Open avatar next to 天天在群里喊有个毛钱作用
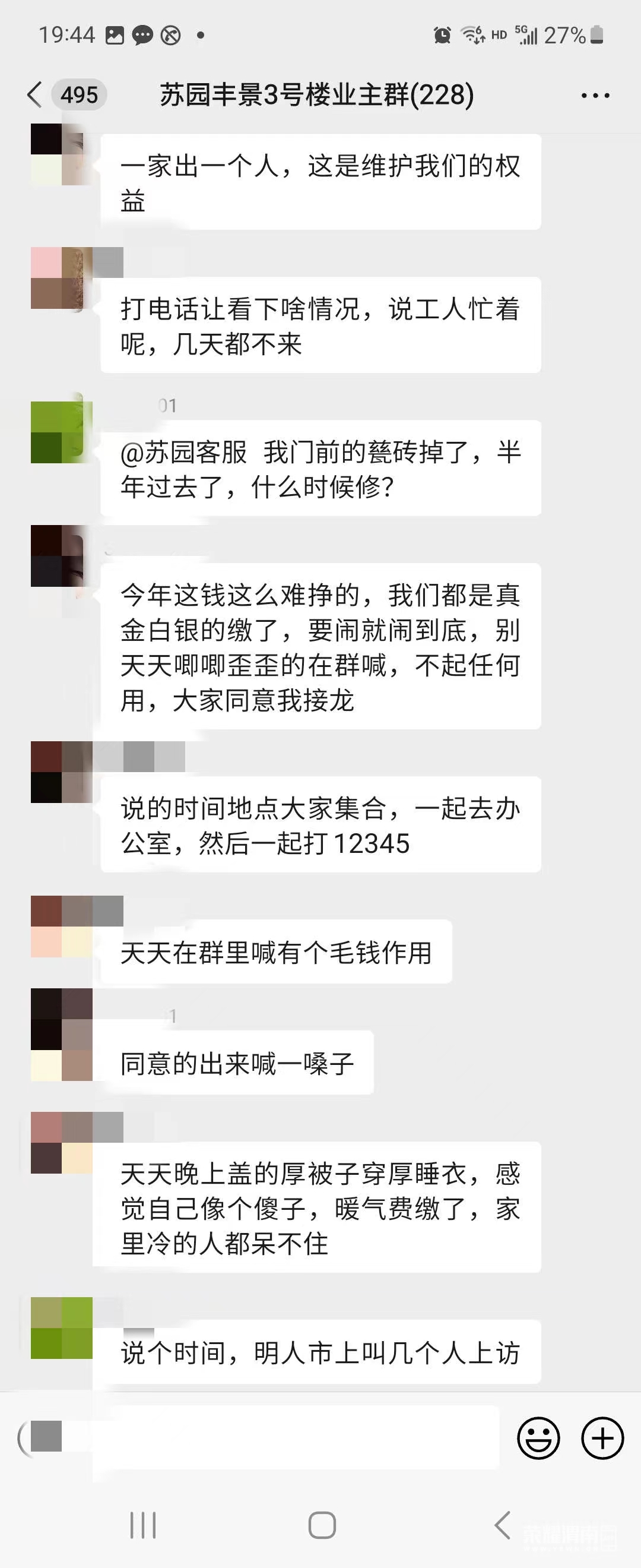The image size is (641, 1568). 61,927
